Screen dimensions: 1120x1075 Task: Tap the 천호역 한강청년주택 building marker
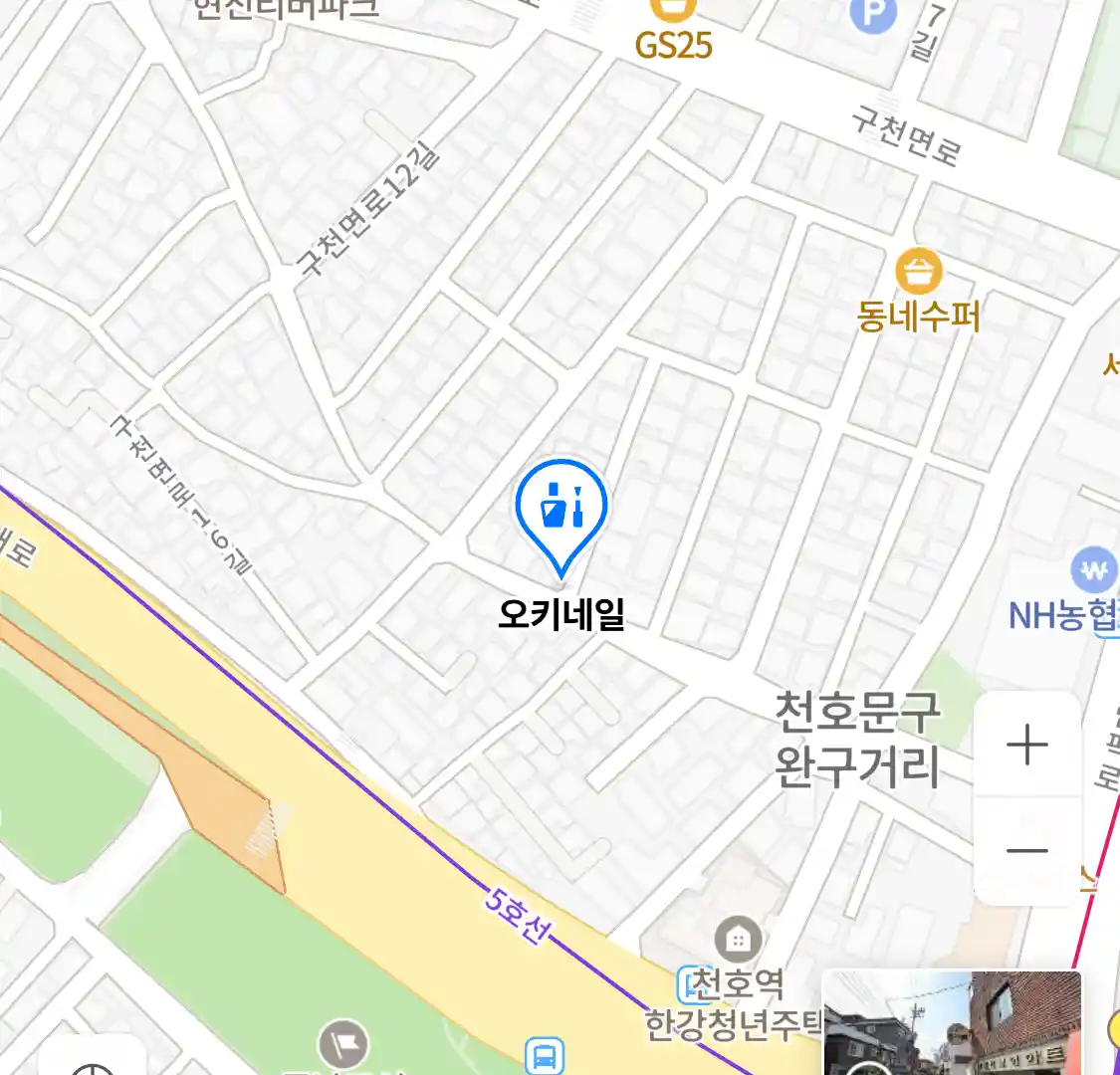tap(738, 940)
